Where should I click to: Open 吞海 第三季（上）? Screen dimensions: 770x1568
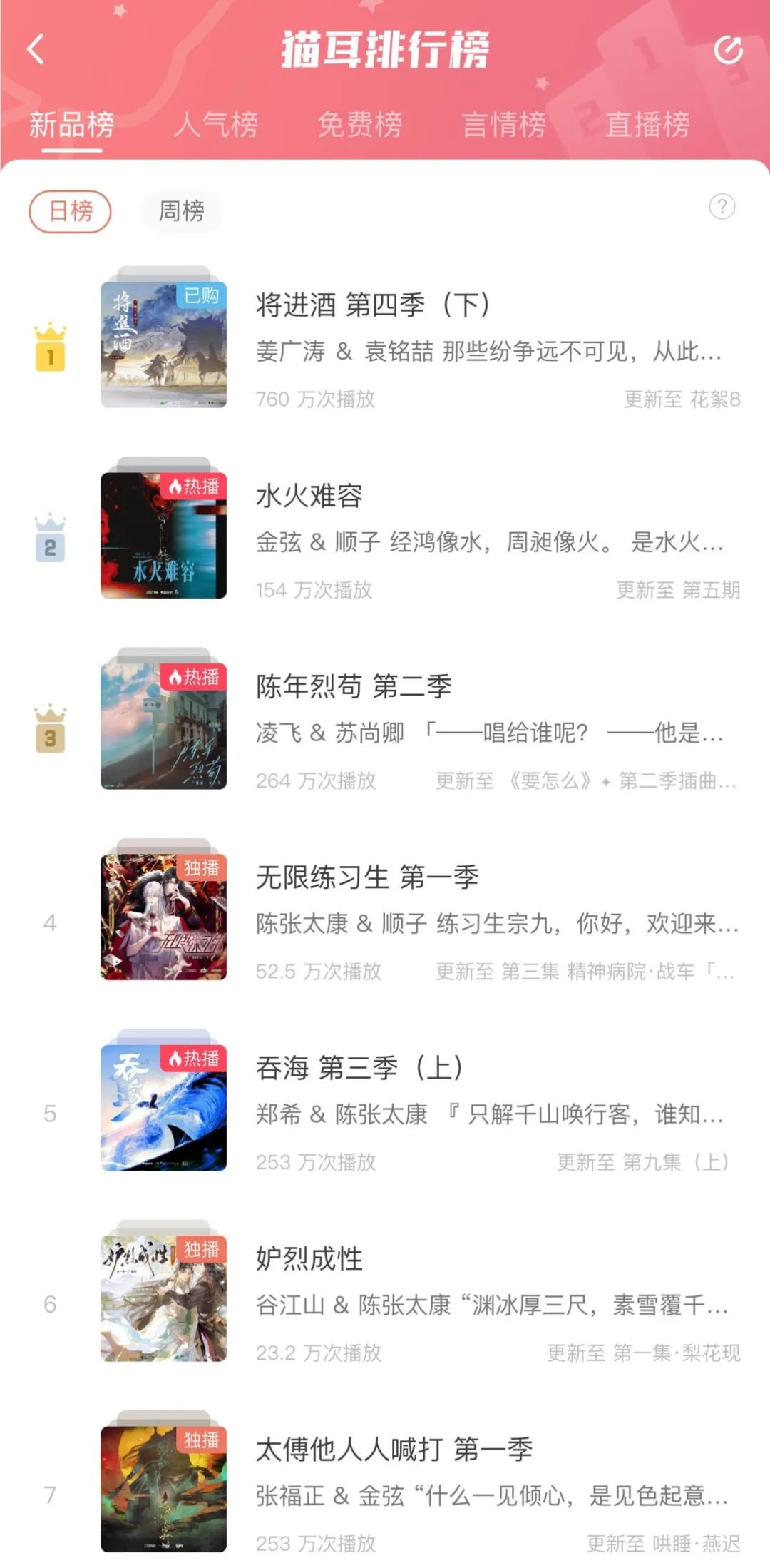[x=359, y=1068]
